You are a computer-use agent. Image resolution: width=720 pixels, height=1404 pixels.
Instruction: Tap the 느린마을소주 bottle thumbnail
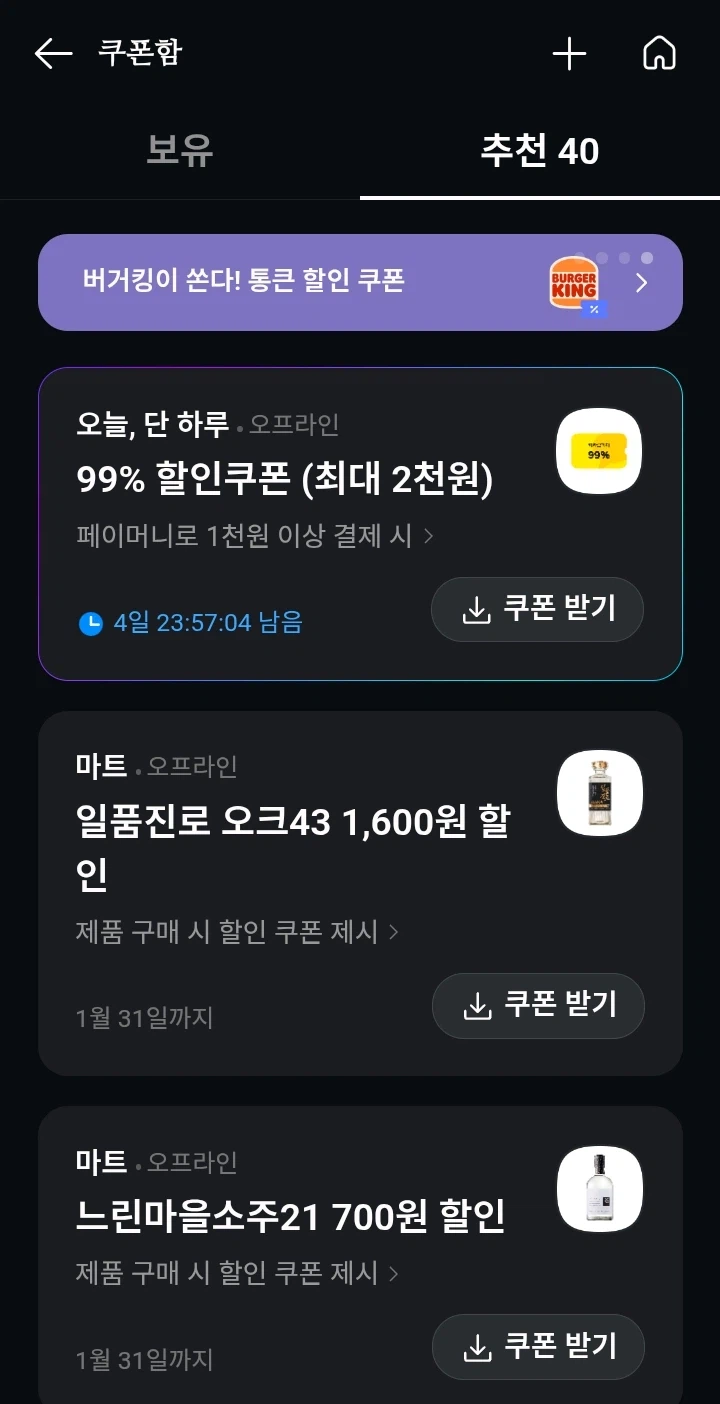[x=598, y=1188]
